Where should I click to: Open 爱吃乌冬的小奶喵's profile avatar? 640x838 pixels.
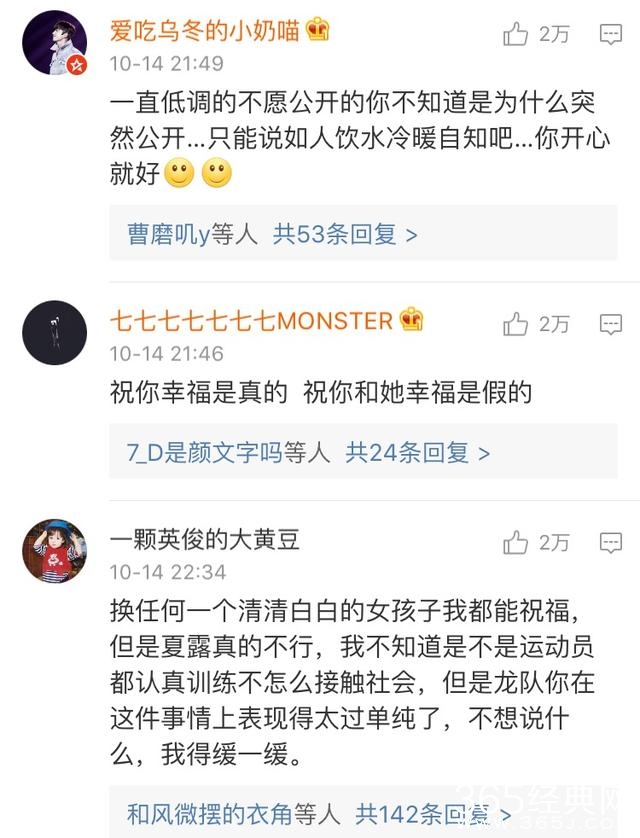pyautogui.click(x=54, y=42)
